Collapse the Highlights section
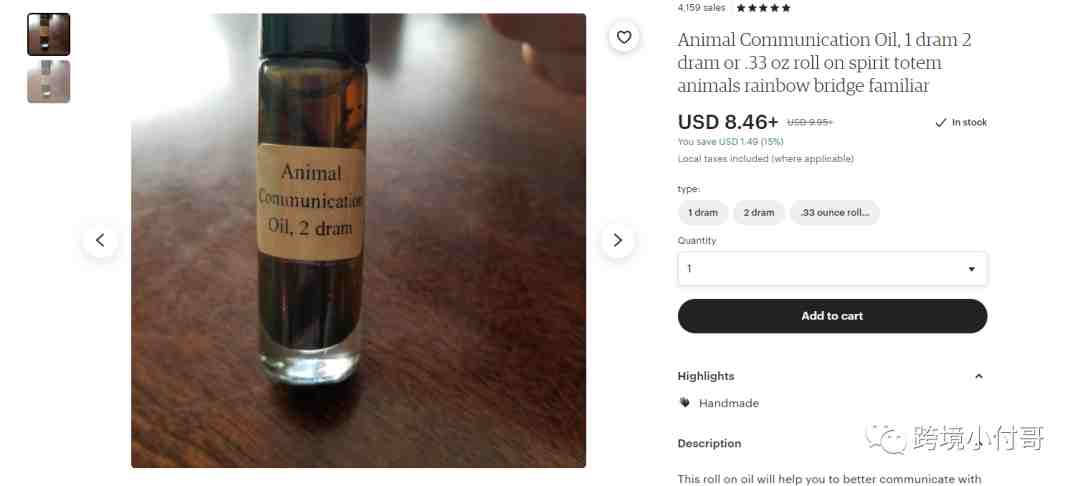1080x486 pixels. tap(978, 376)
